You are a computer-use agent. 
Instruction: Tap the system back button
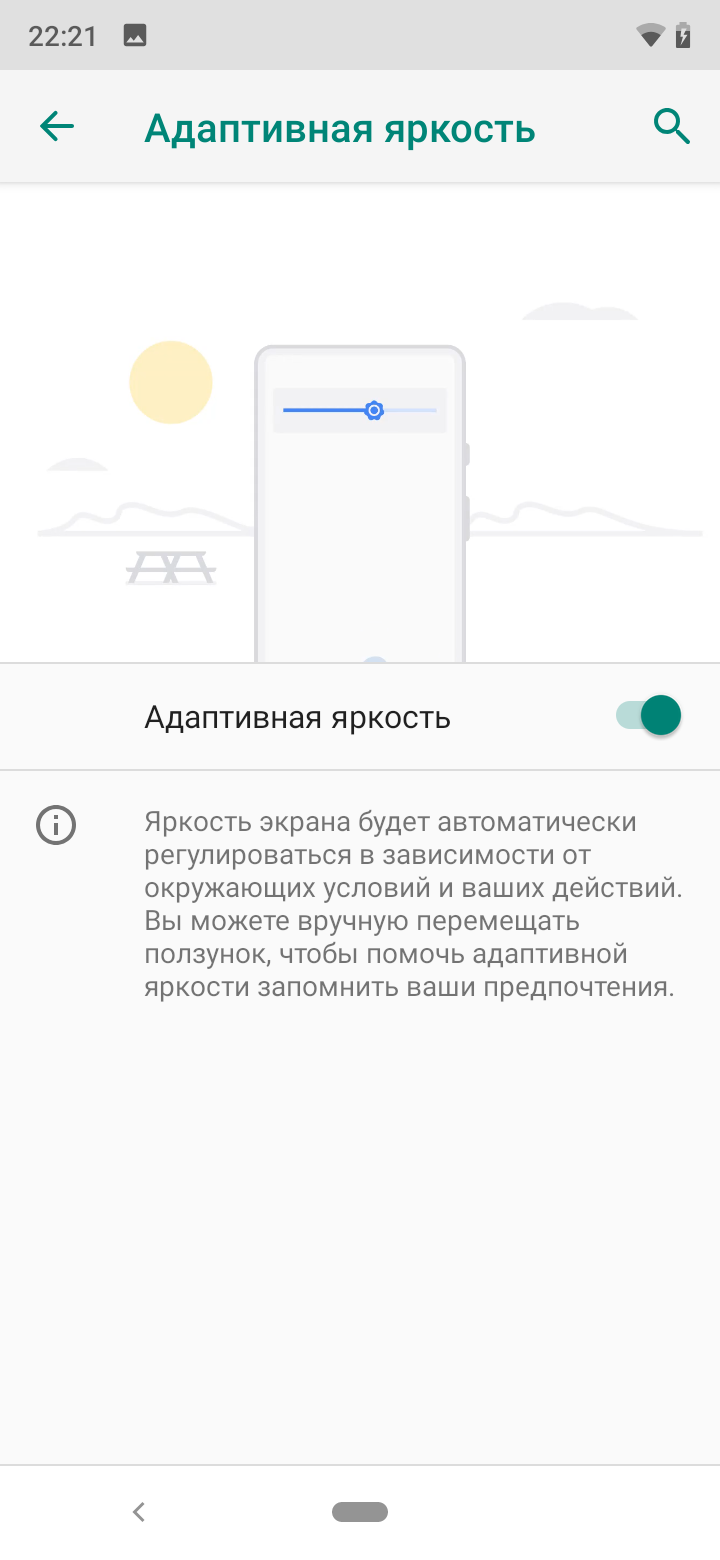139,1511
